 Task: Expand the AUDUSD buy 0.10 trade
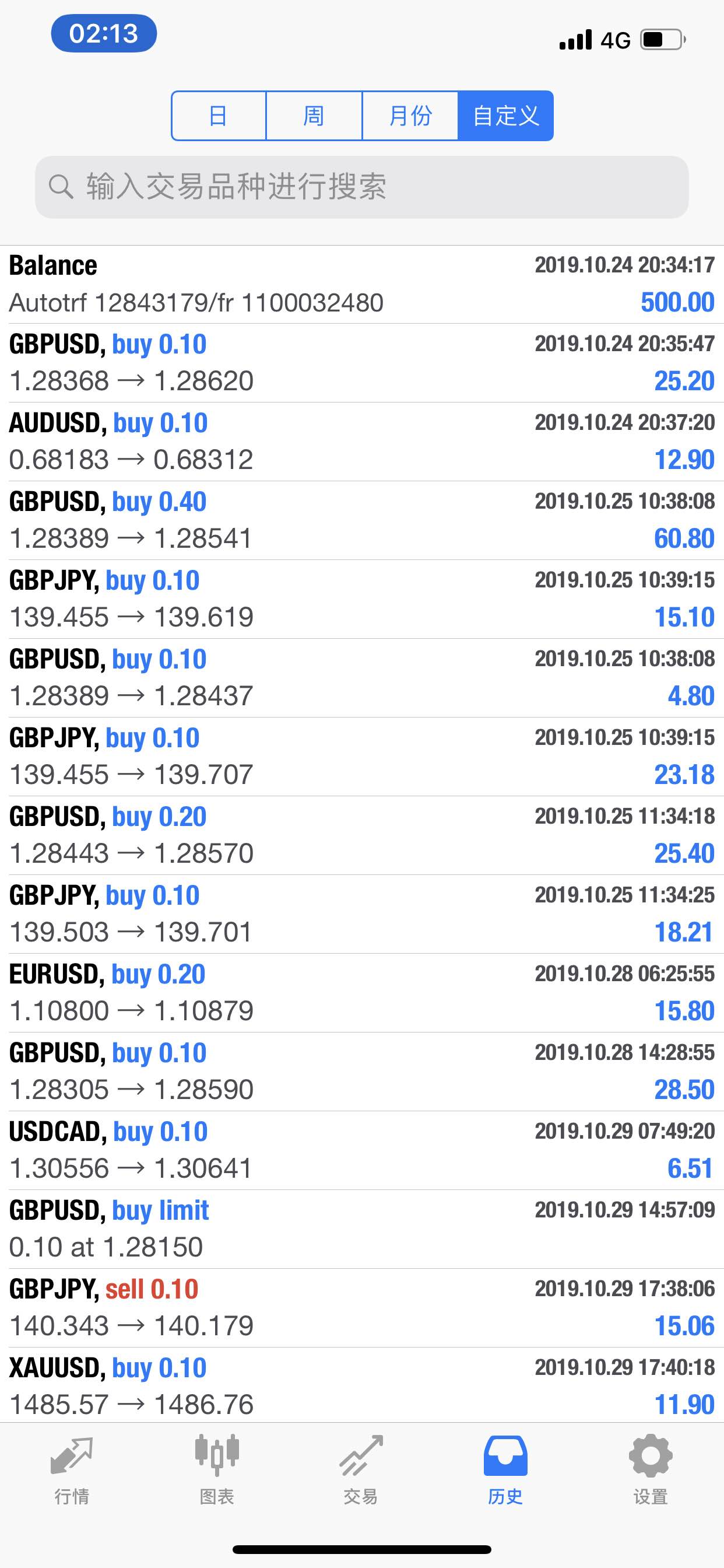(x=362, y=442)
